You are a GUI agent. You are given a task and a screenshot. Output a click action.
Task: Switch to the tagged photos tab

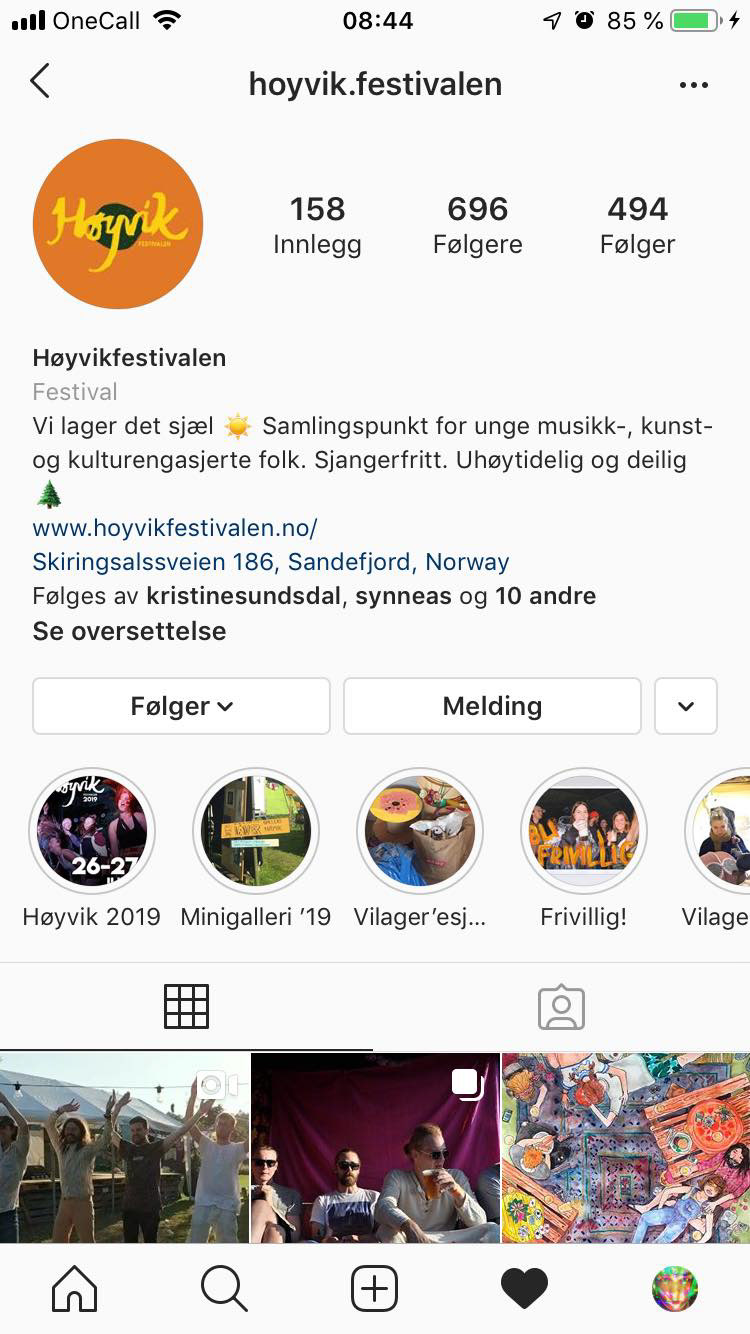pos(561,1007)
